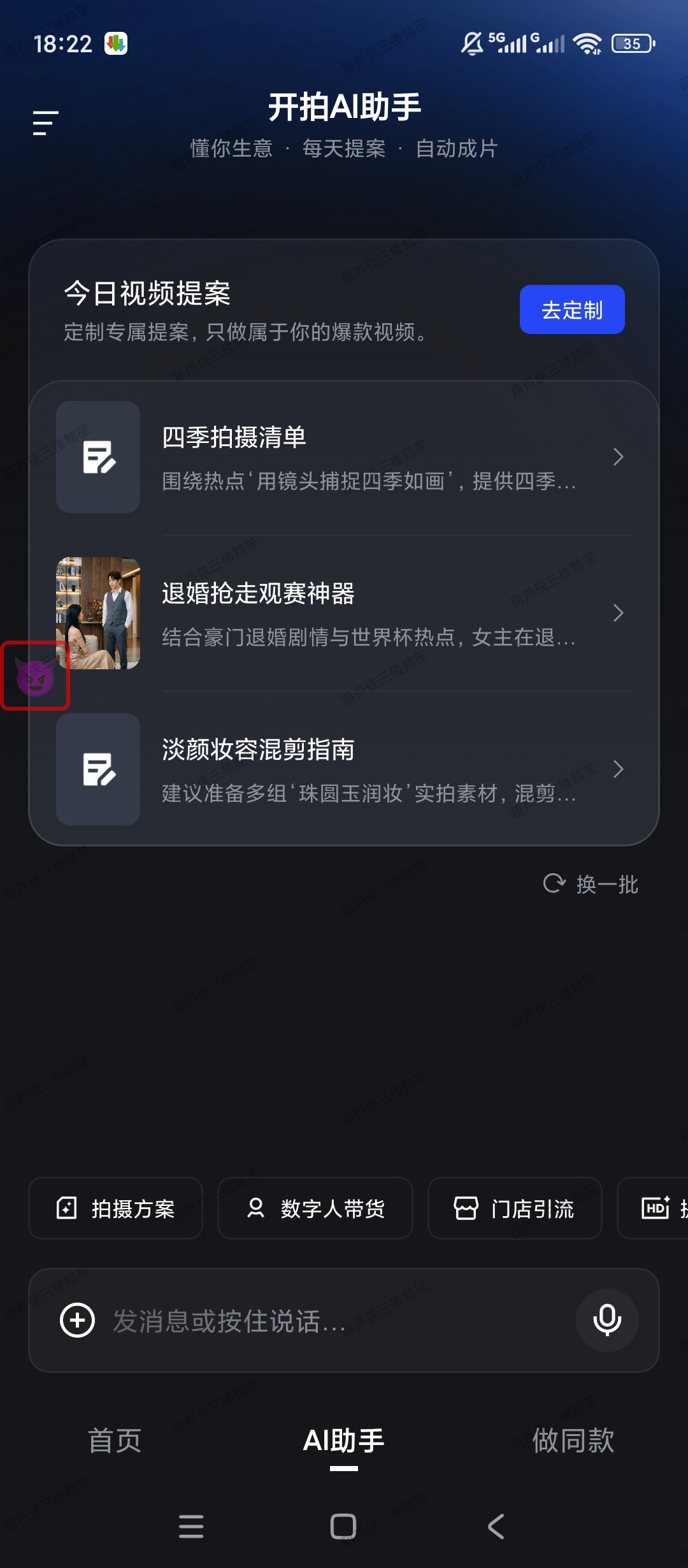Tap the system home button

coord(343,1527)
